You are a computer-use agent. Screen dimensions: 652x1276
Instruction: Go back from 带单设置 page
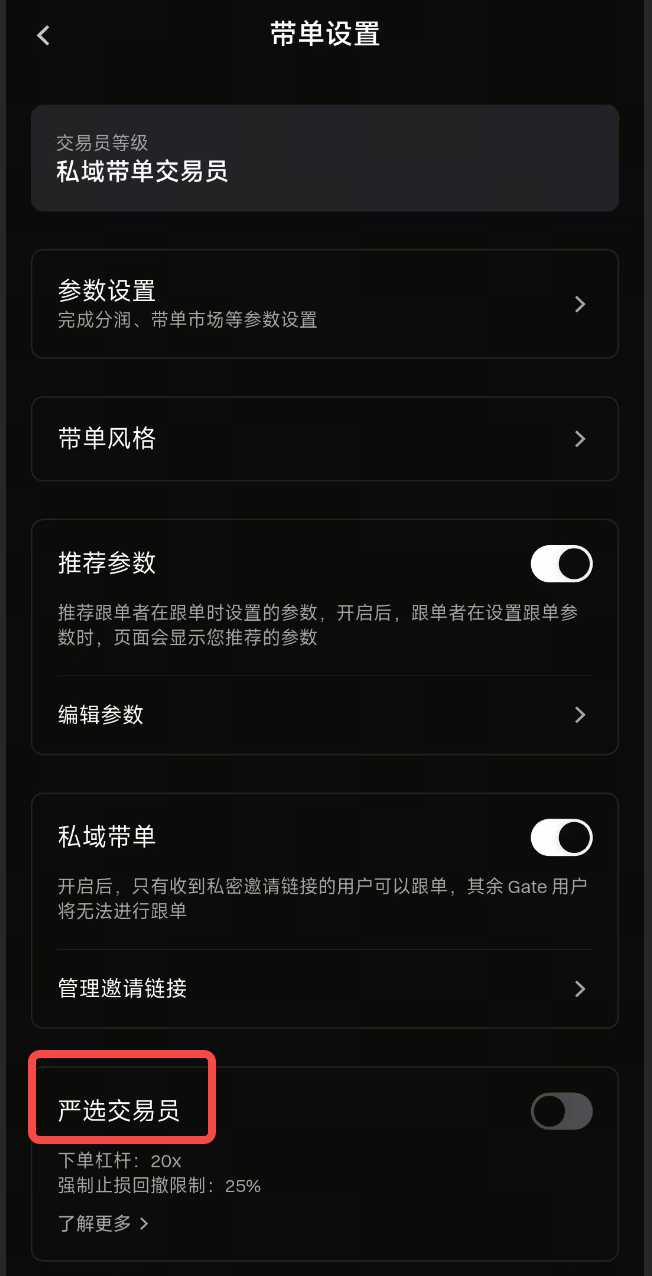[x=43, y=35]
